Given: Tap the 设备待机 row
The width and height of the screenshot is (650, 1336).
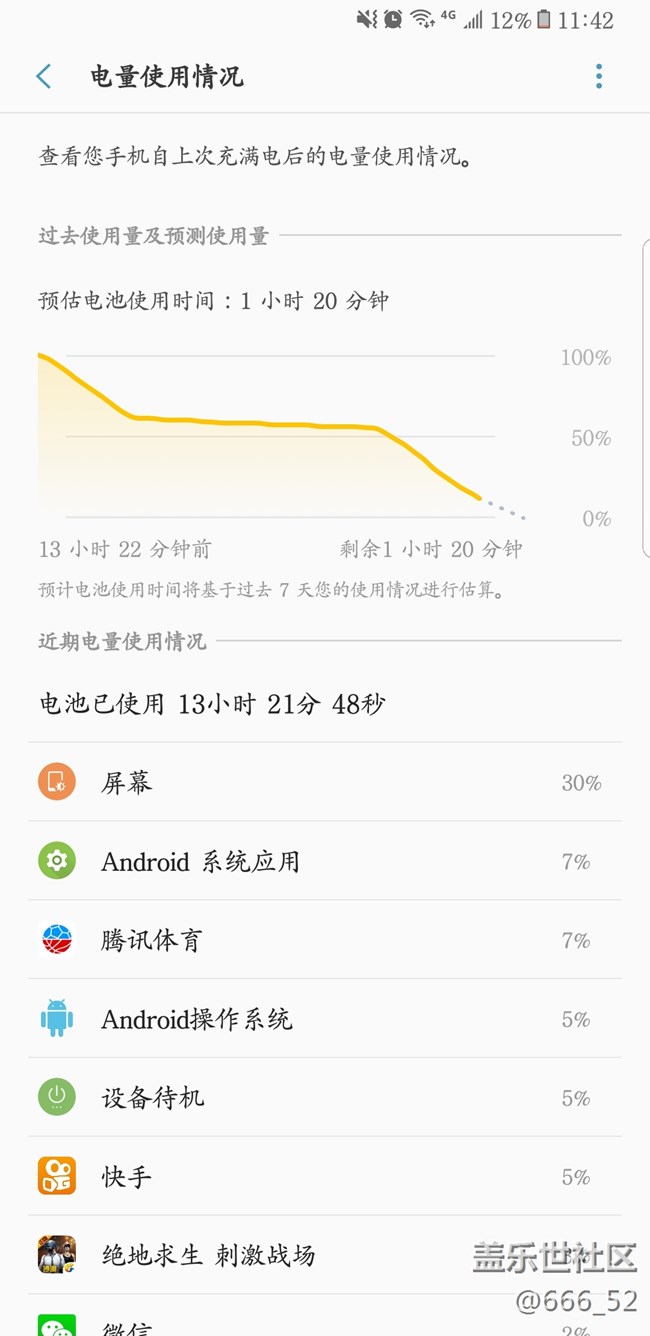Looking at the screenshot, I should [x=324, y=1098].
